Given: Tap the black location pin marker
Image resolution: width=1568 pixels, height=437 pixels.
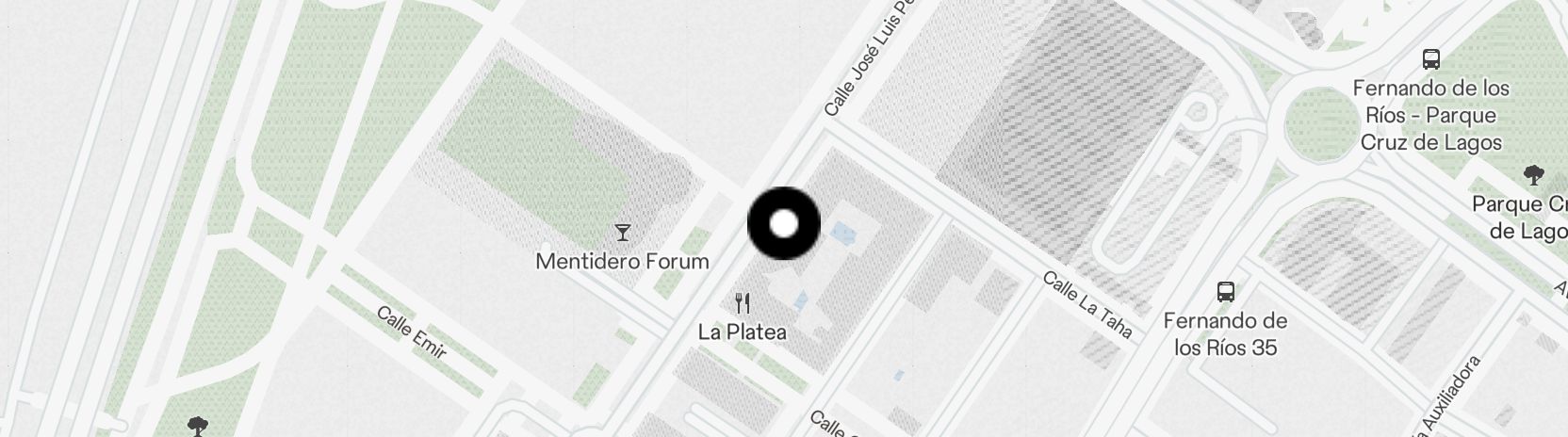Looking at the screenshot, I should [x=784, y=224].
